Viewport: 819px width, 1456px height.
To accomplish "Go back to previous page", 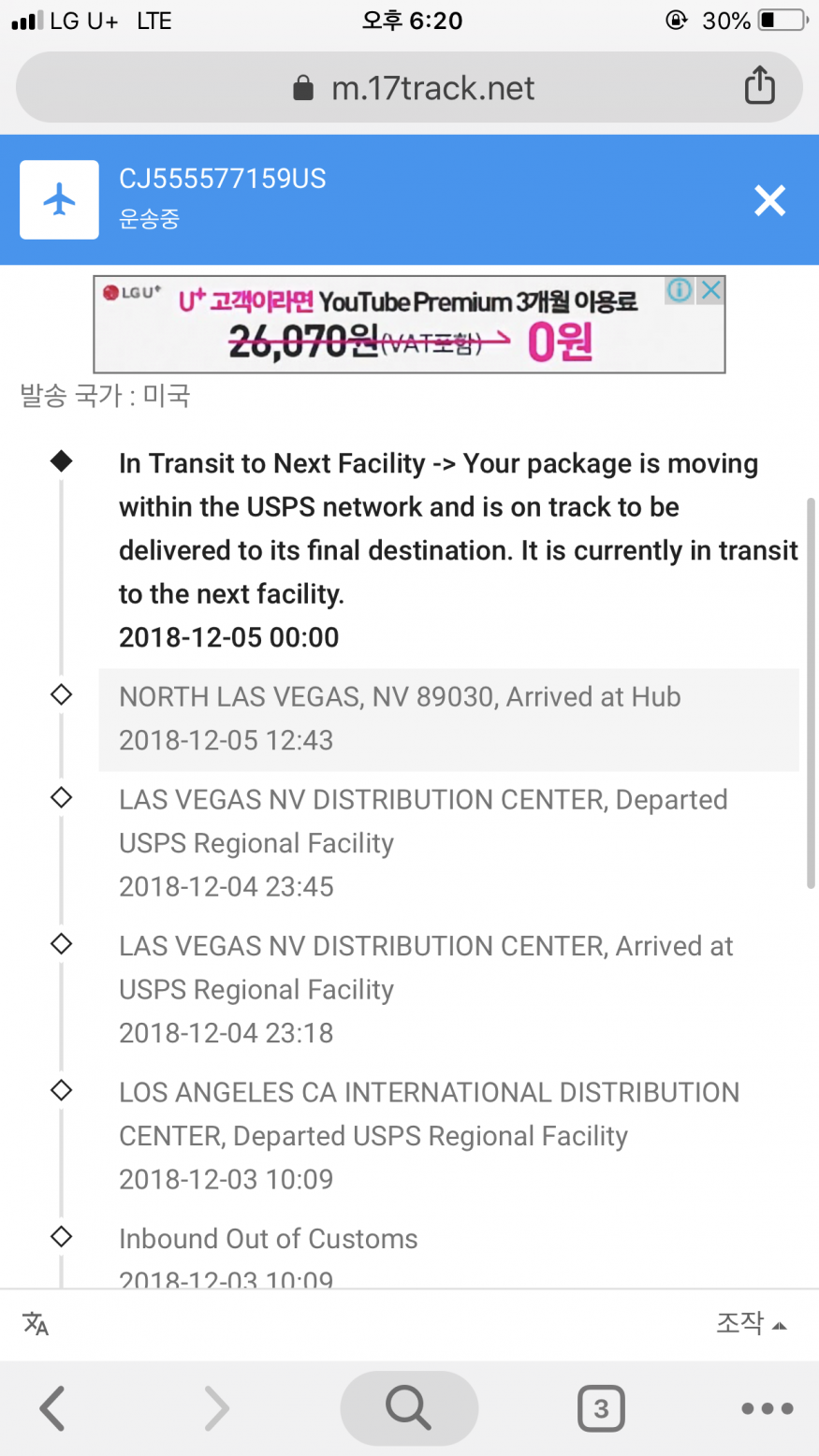I will pyautogui.click(x=52, y=1407).
